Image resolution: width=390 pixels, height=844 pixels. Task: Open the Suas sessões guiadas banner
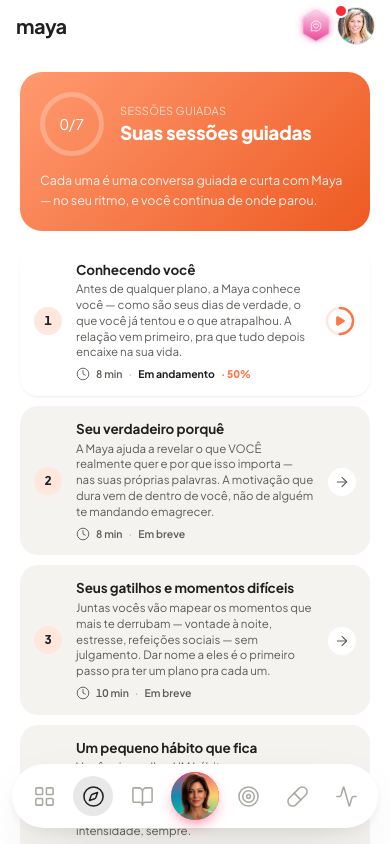pos(195,151)
